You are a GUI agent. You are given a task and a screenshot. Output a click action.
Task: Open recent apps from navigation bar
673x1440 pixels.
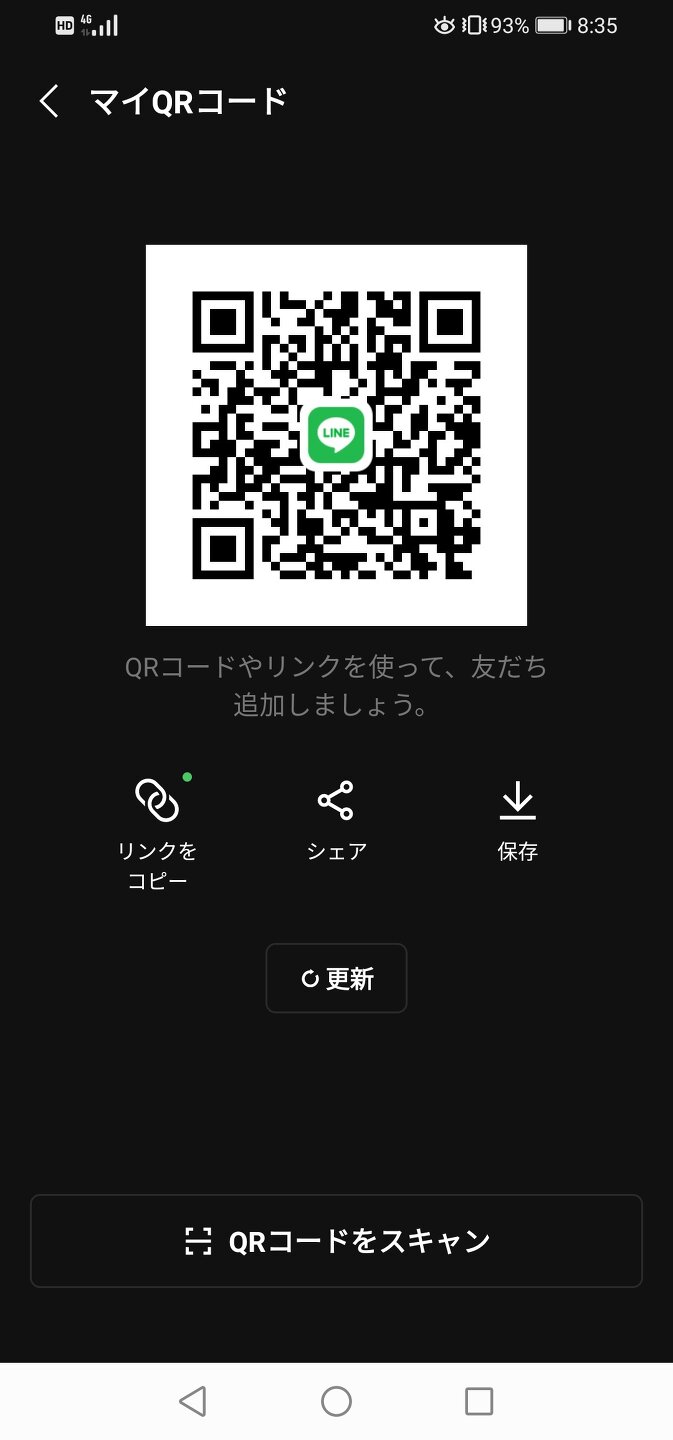tap(479, 1401)
